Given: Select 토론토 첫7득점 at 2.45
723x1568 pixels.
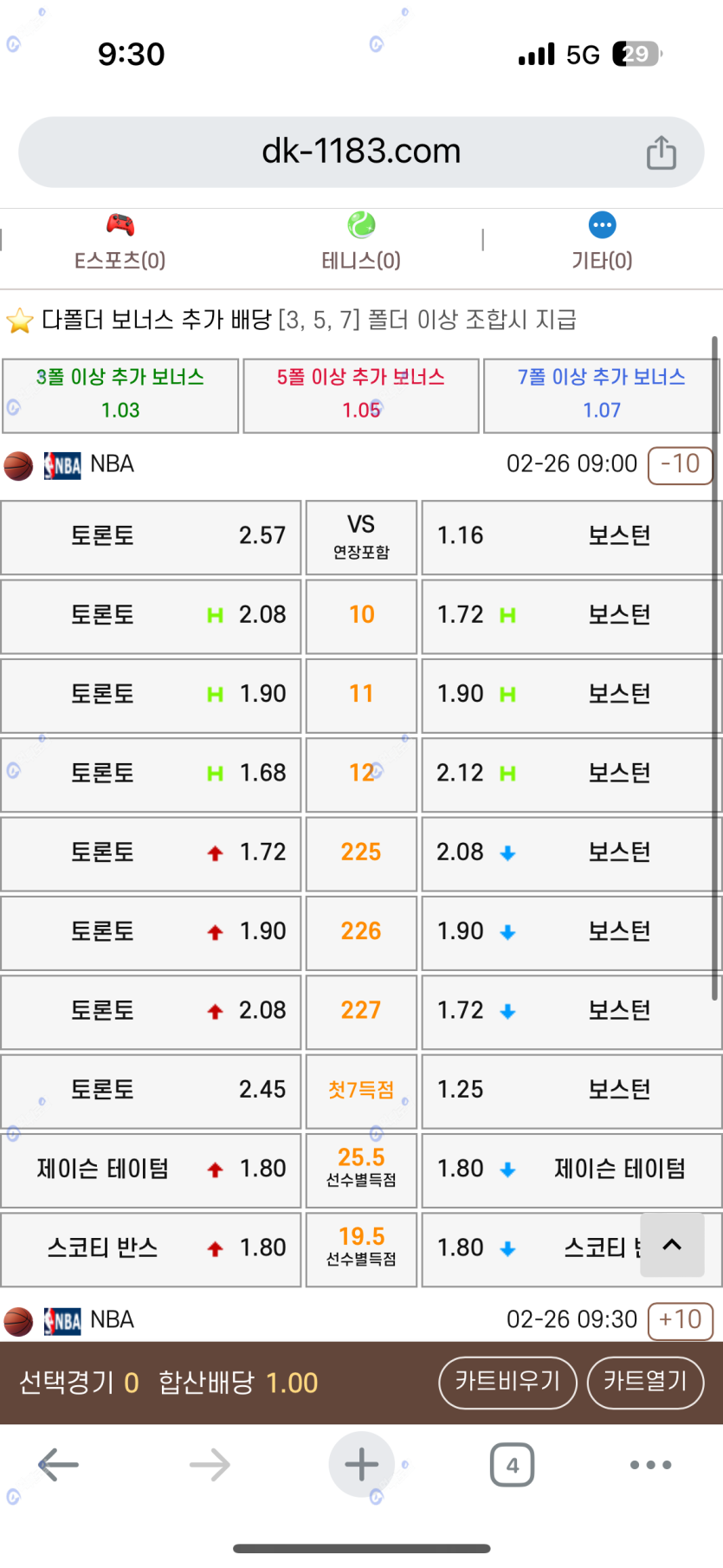Looking at the screenshot, I should tap(152, 1091).
